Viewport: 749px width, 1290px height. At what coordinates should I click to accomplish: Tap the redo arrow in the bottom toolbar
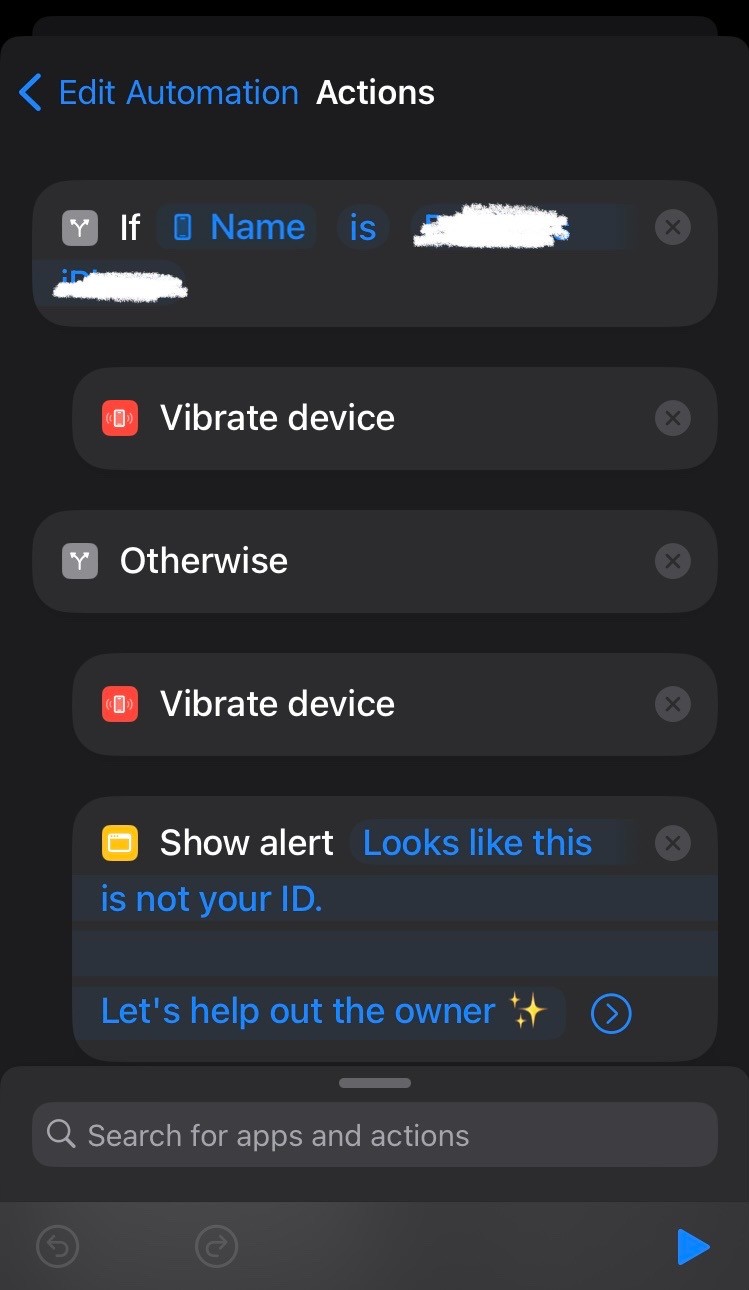(x=216, y=1247)
